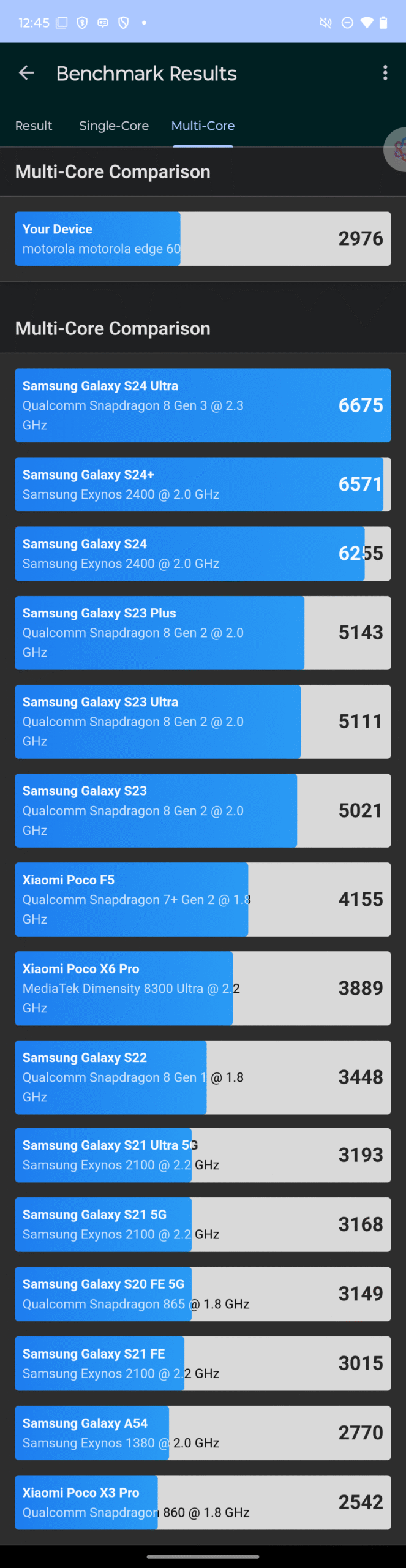Go back from Benchmark Results
The width and height of the screenshot is (406, 1568).
(26, 73)
